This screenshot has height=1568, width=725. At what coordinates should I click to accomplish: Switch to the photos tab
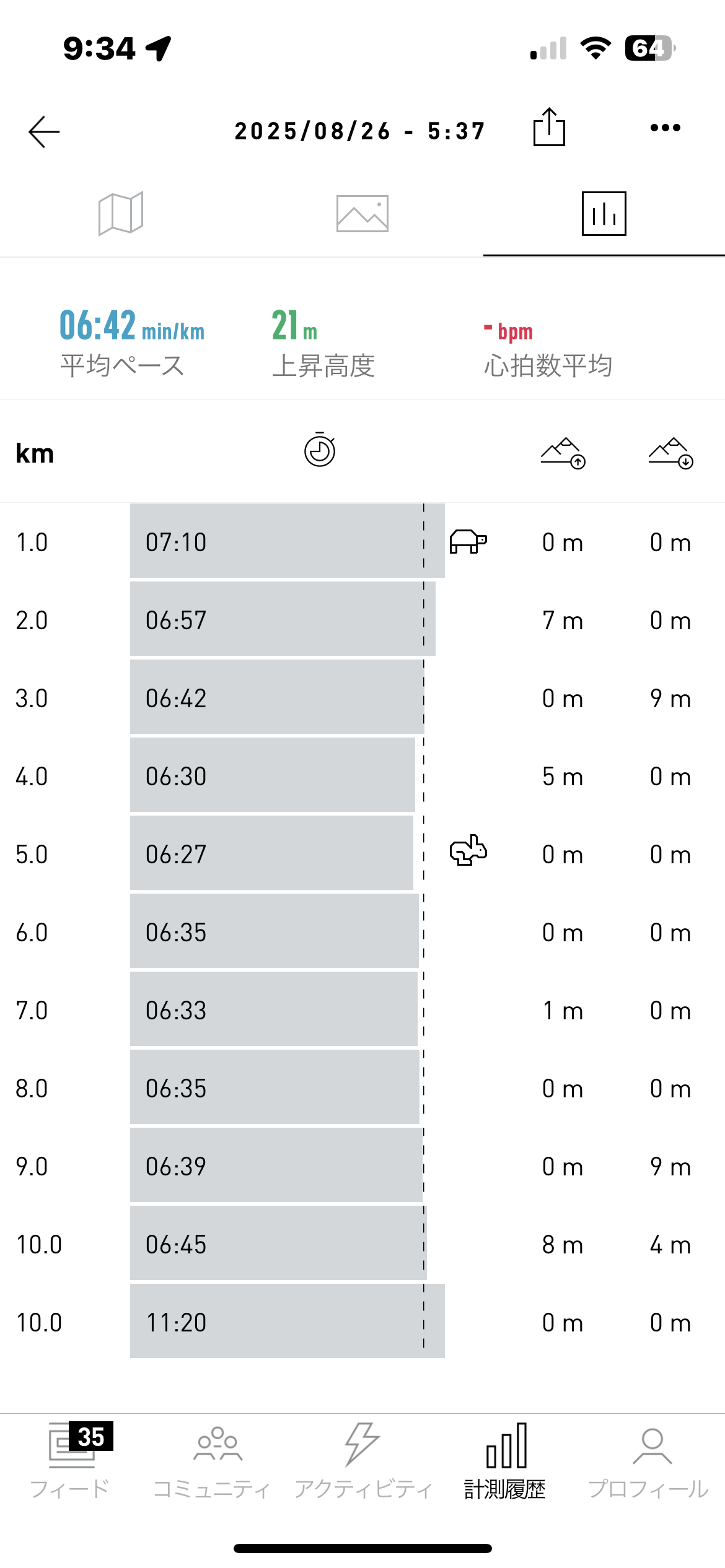362,214
